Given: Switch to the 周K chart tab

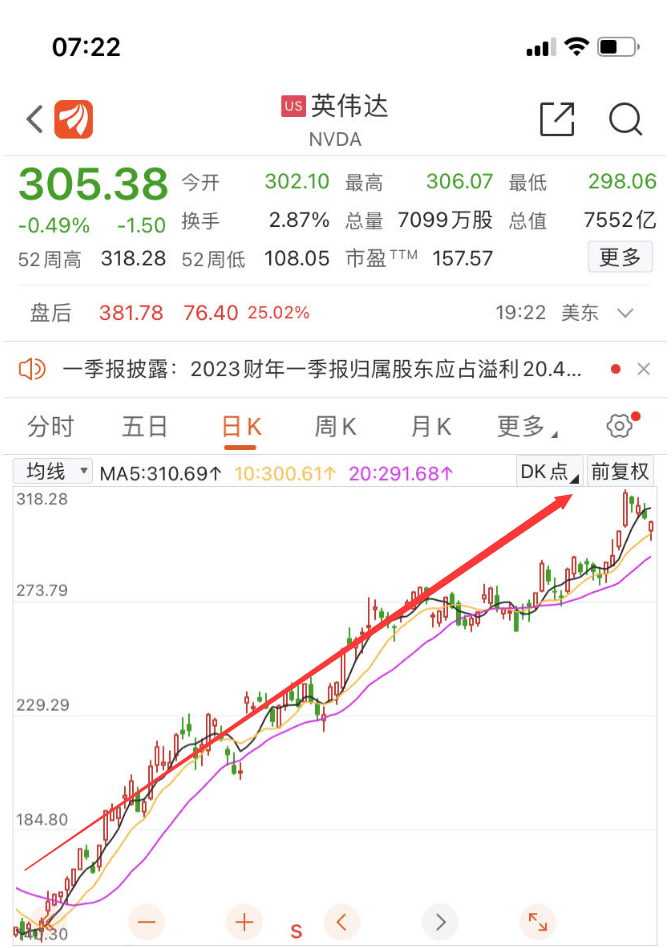Looking at the screenshot, I should coord(335,427).
